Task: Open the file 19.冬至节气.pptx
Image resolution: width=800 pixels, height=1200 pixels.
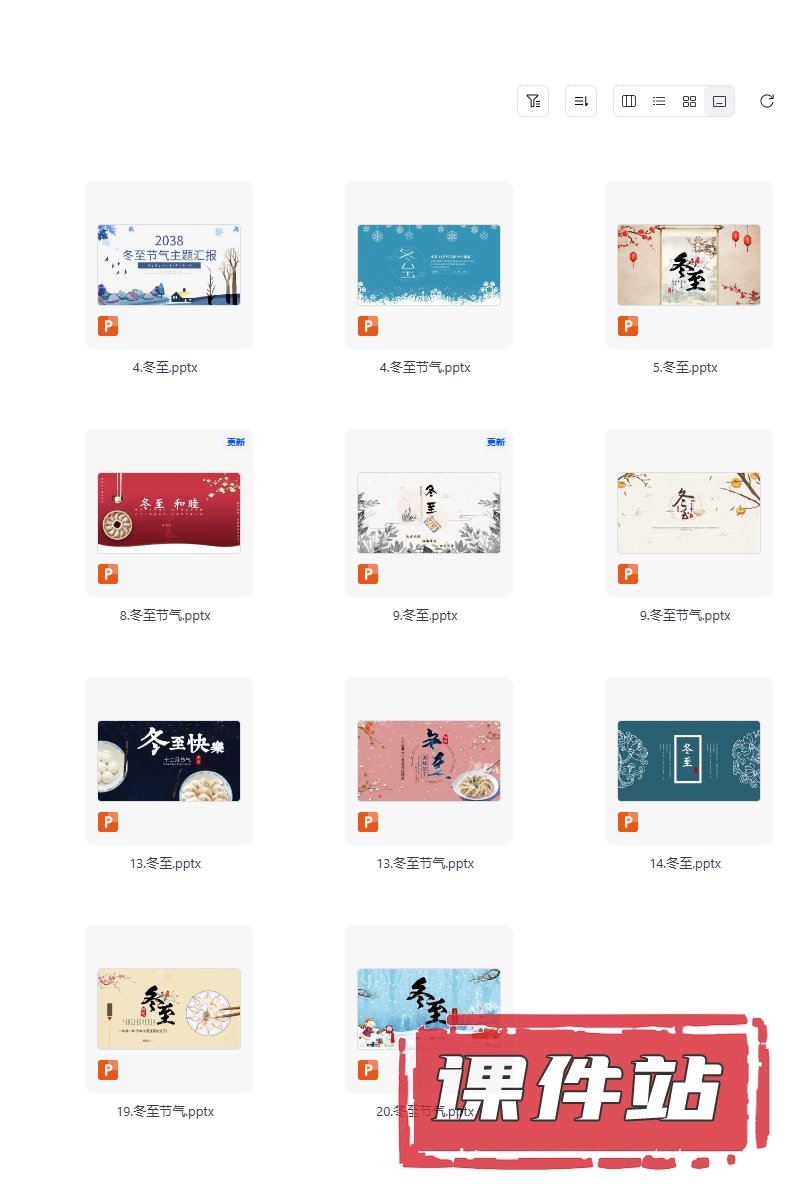Action: (x=169, y=1009)
